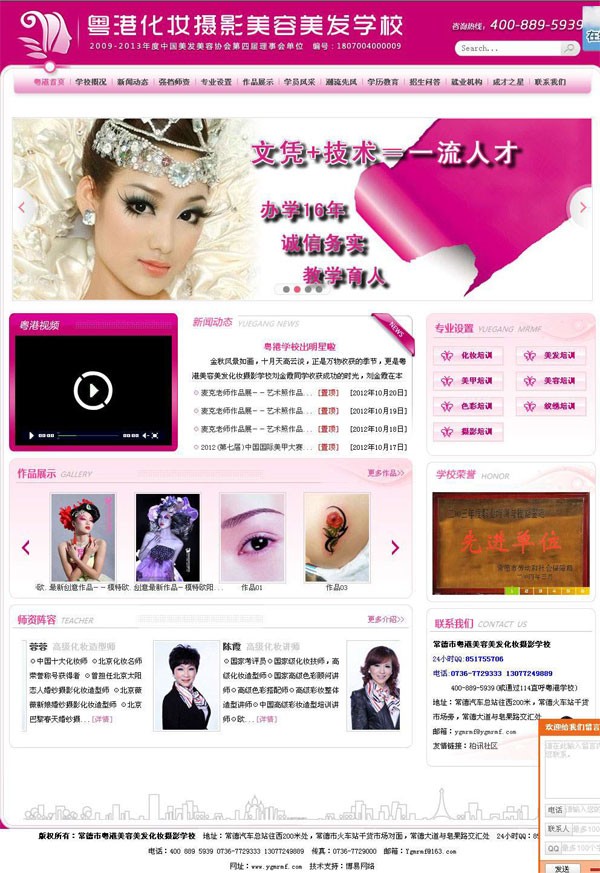Open the 作品展示 nav item
The height and width of the screenshot is (873, 600).
(259, 82)
